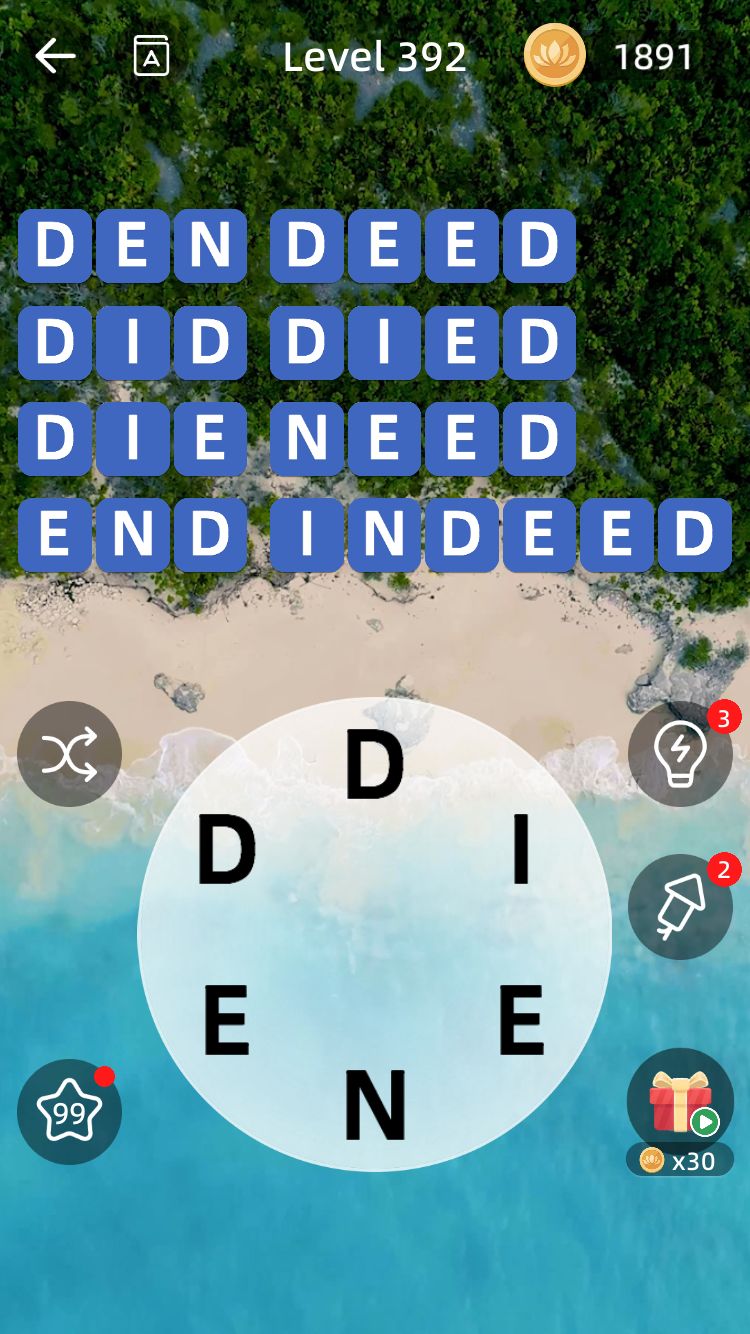Open the coin balance showing 1891
This screenshot has width=750, height=1334.
tap(610, 57)
